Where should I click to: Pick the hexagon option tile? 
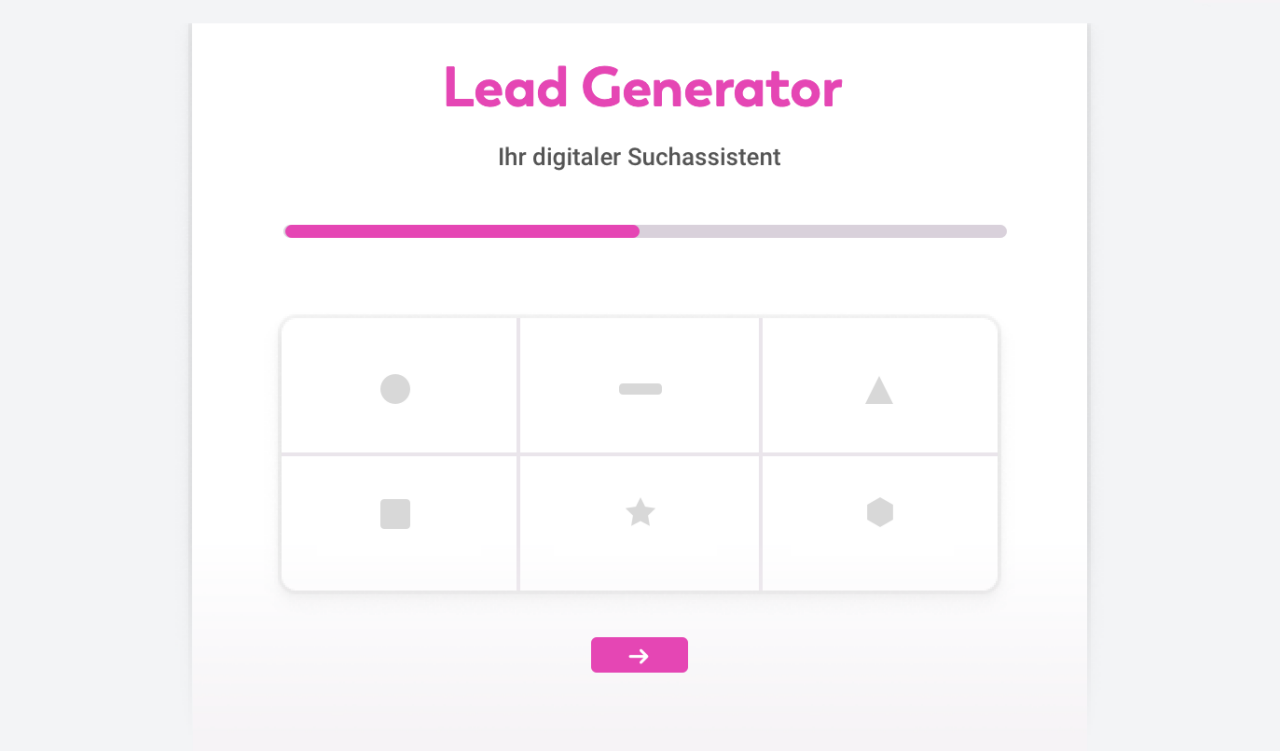pyautogui.click(x=880, y=522)
